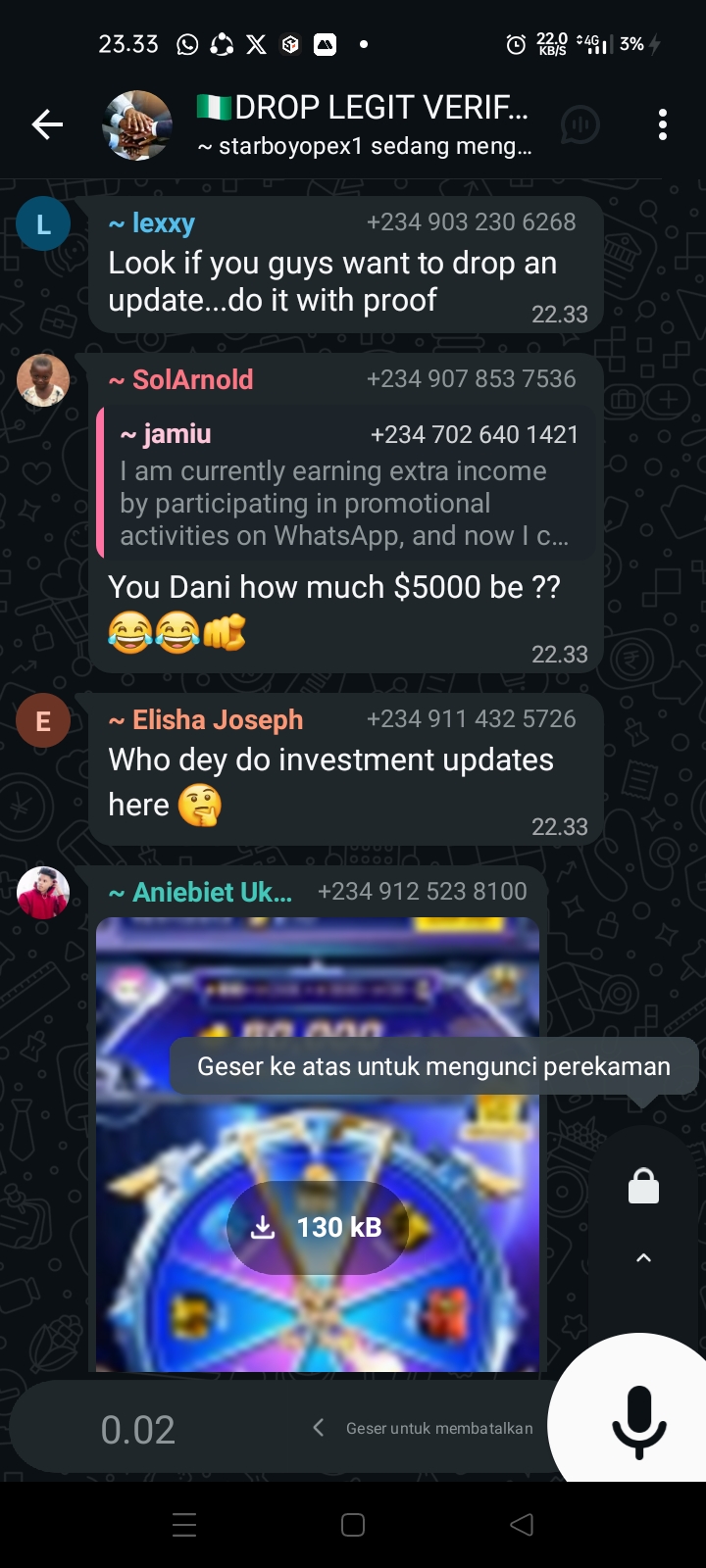This screenshot has width=706, height=1568.
Task: Open SolArnold's profile avatar
Action: point(43,380)
